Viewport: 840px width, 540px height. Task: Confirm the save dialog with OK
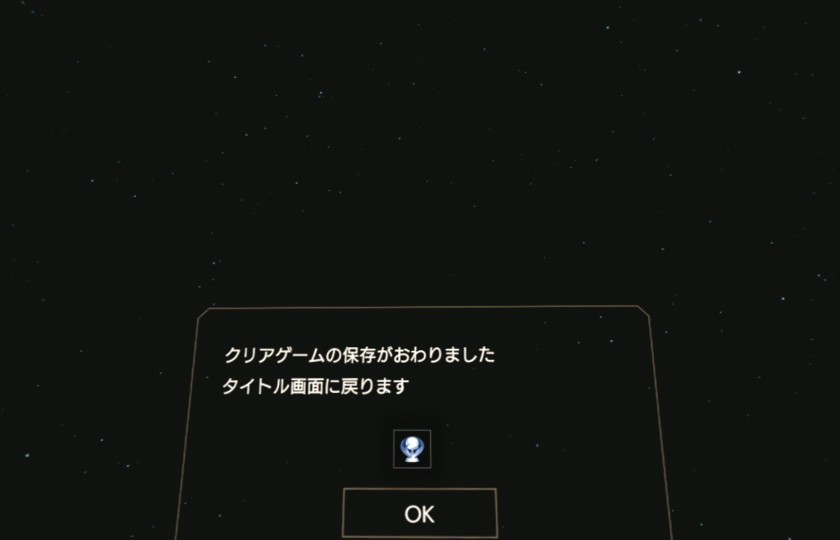(x=419, y=514)
